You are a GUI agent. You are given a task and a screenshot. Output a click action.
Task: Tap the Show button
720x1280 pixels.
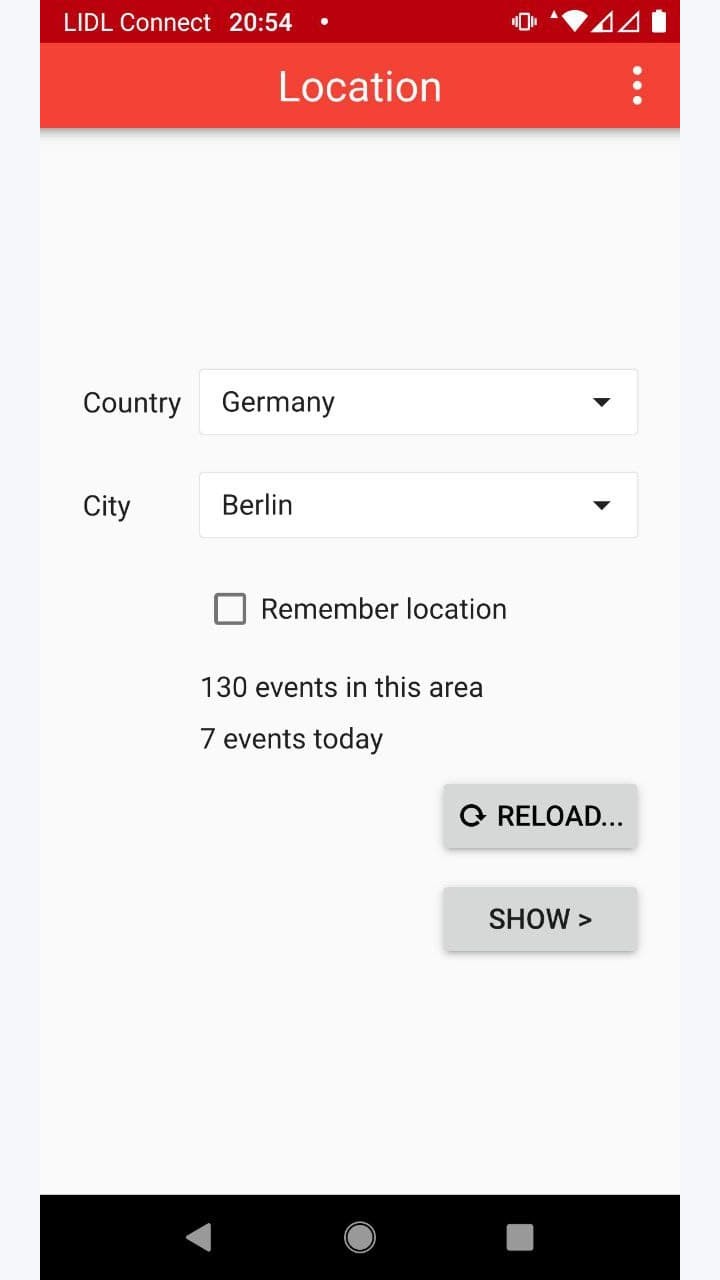(x=540, y=919)
